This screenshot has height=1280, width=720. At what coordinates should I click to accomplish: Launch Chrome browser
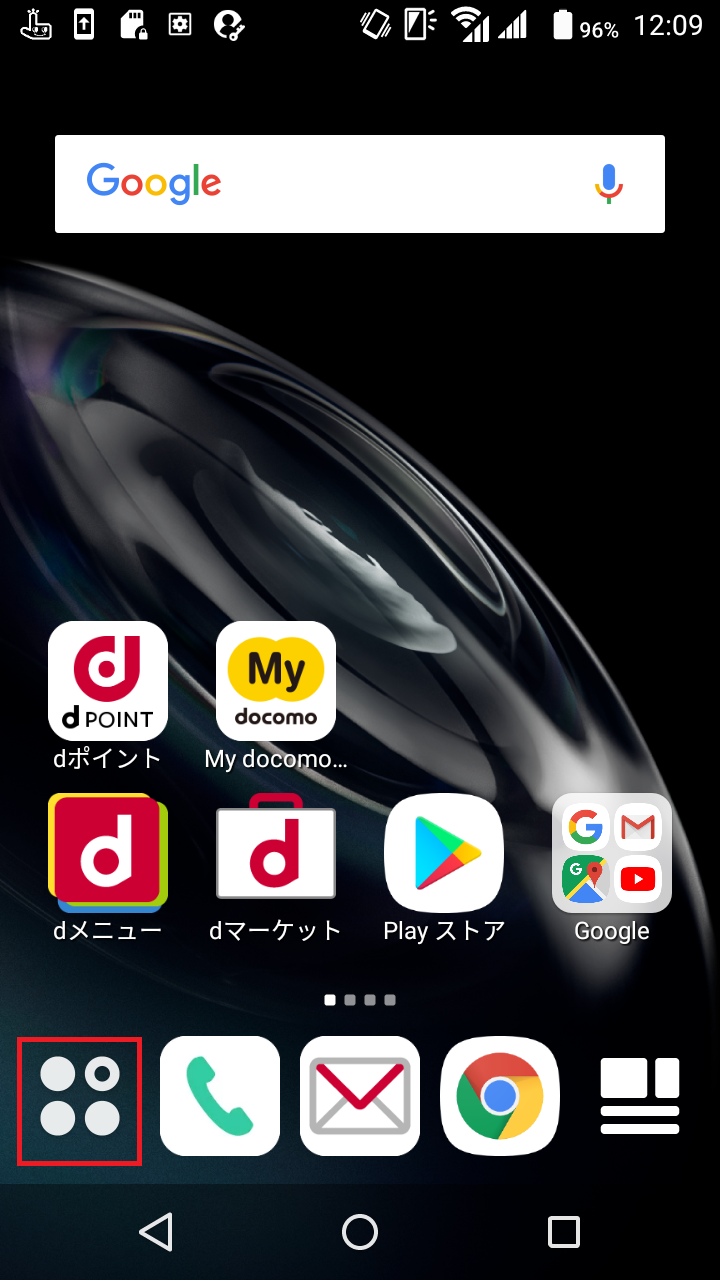[500, 1096]
